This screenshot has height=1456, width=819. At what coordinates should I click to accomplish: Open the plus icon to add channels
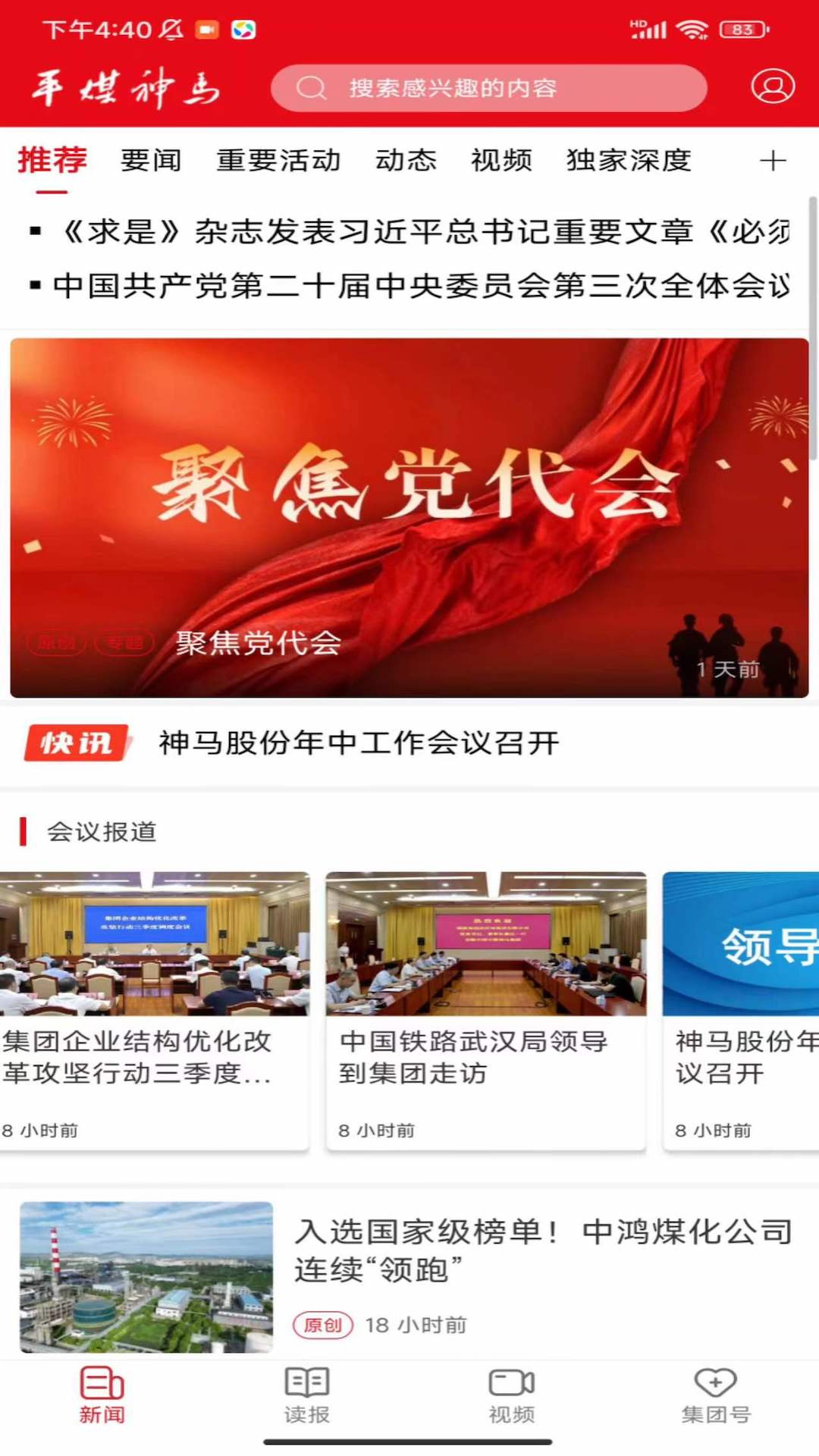(772, 161)
